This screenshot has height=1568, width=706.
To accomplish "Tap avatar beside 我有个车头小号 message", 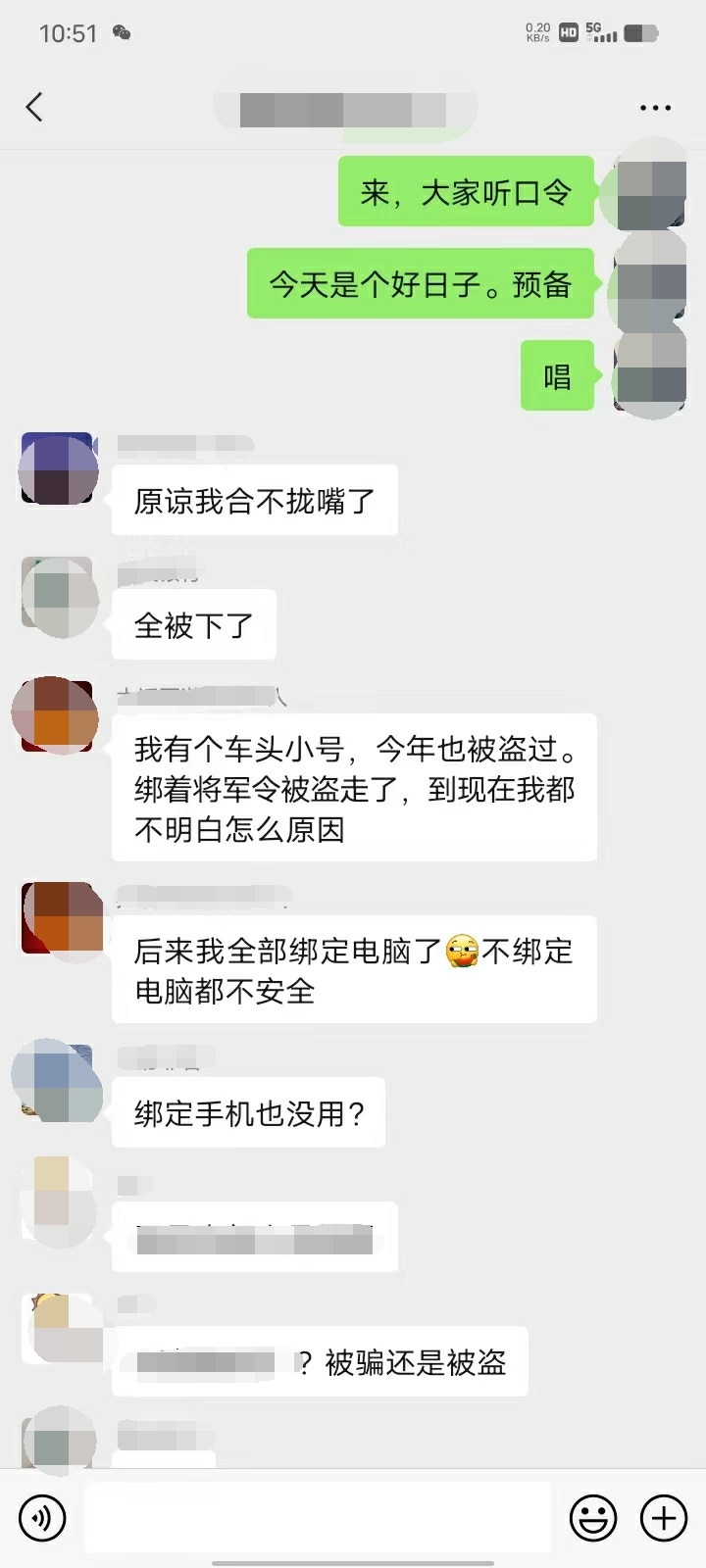I will [57, 715].
